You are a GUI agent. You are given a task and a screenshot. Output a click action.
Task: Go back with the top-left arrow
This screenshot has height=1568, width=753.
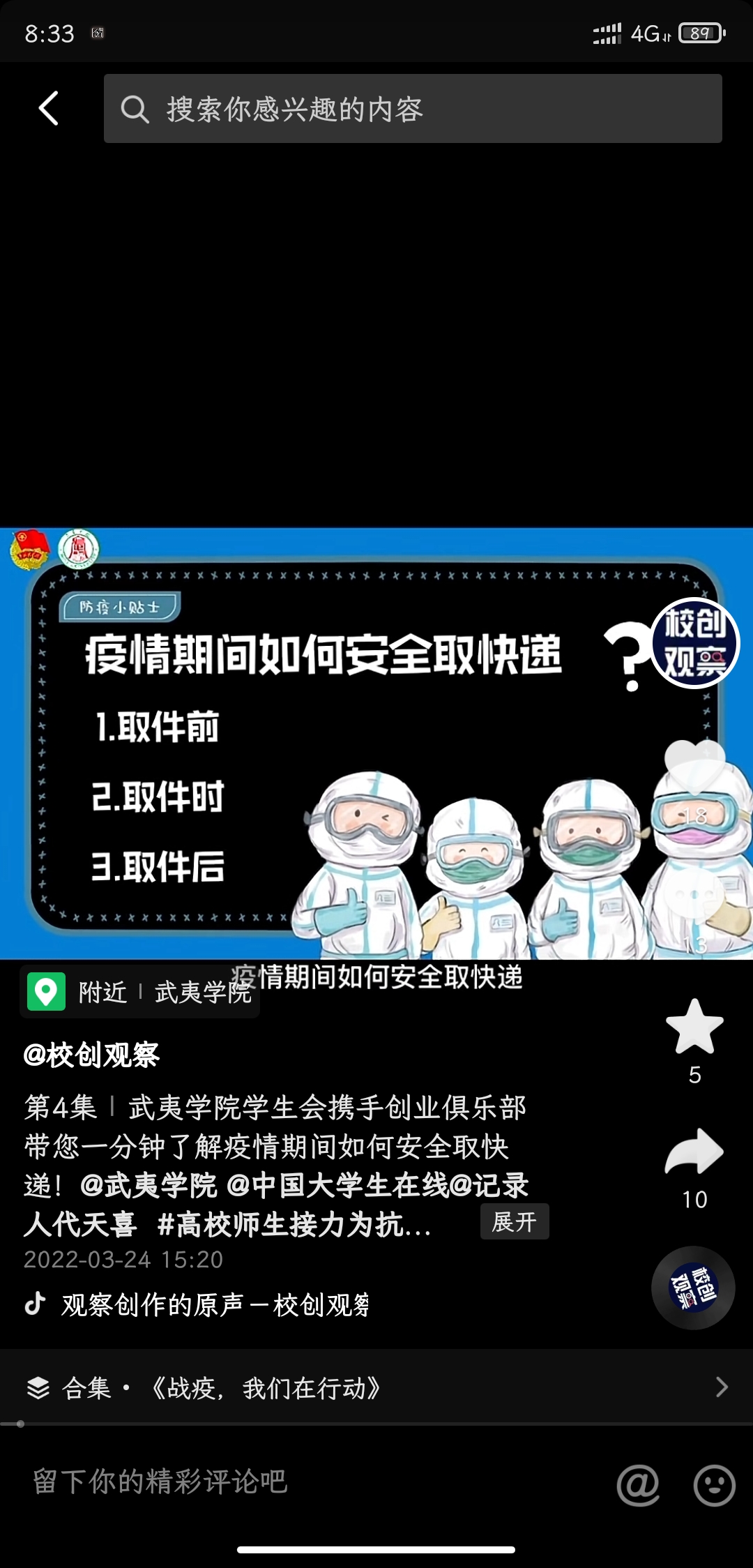[48, 109]
